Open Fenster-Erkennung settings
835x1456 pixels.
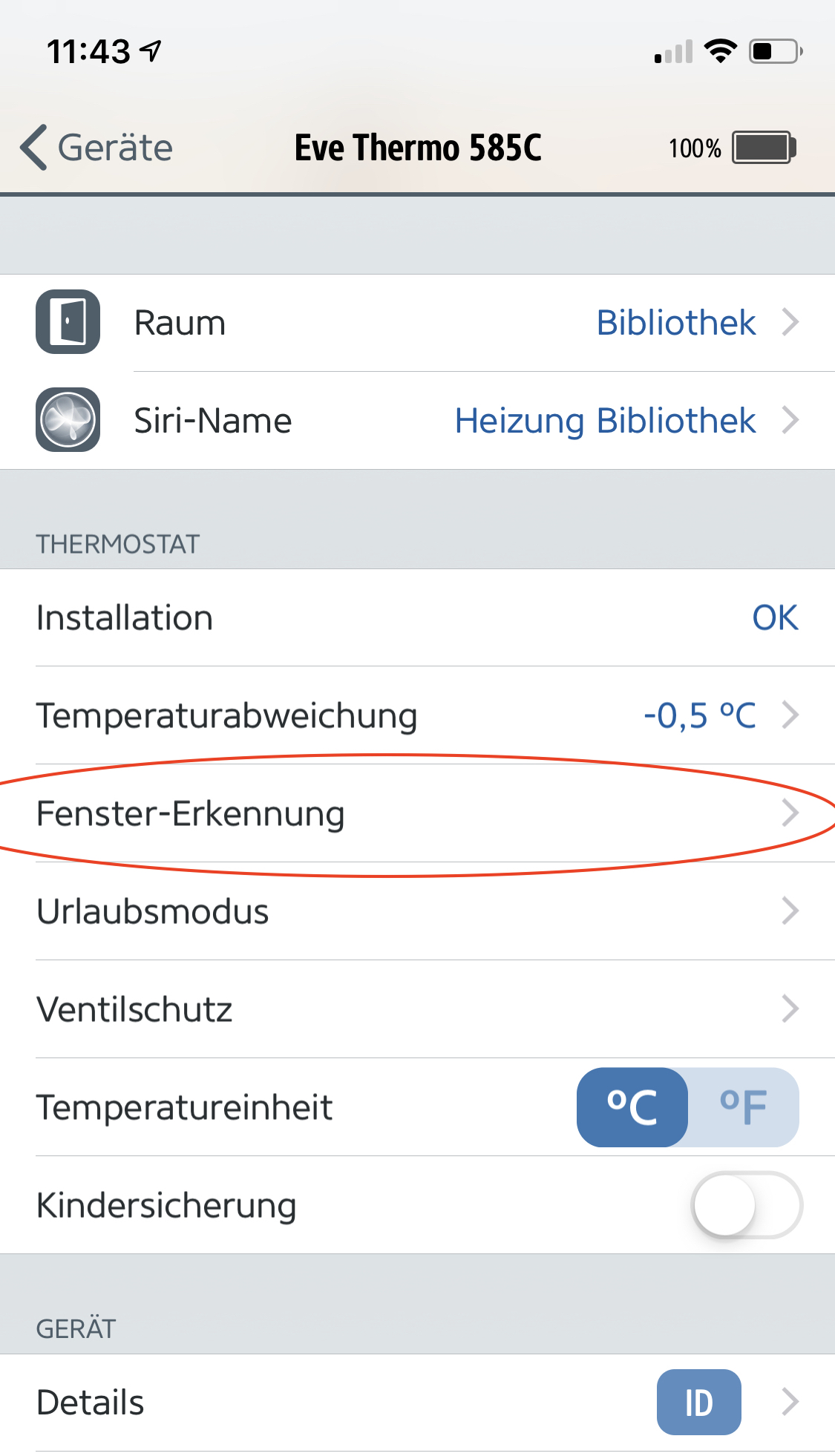(417, 813)
